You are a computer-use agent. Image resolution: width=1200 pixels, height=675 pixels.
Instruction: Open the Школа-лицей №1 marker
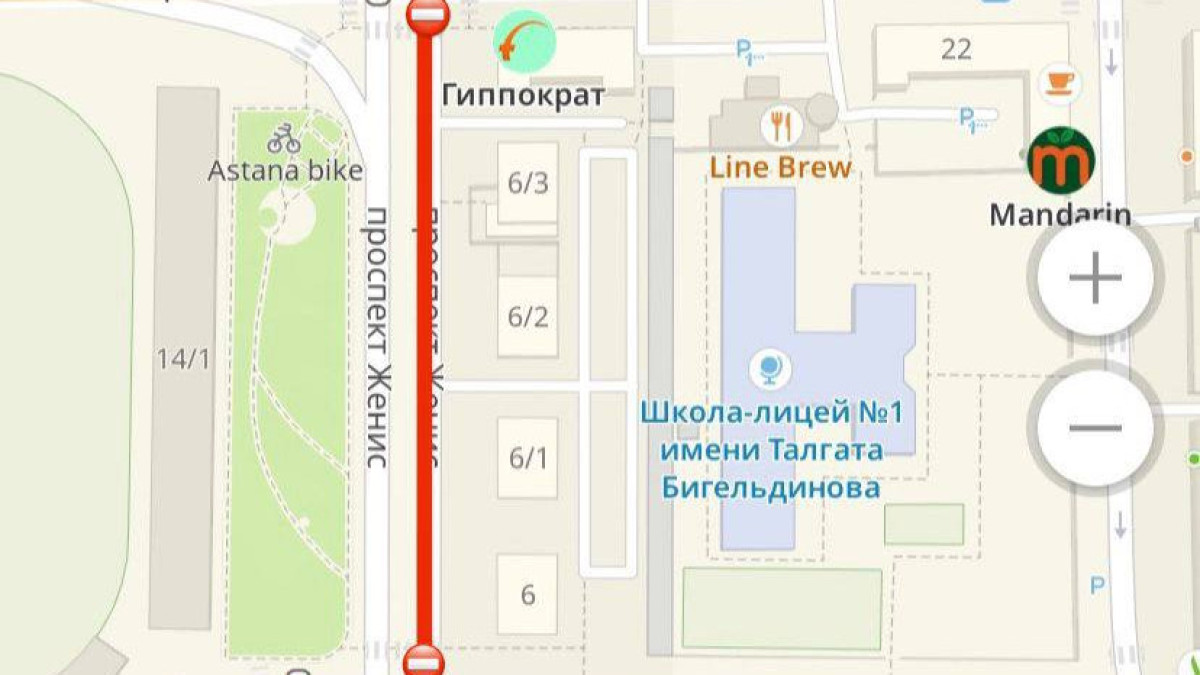tap(770, 370)
